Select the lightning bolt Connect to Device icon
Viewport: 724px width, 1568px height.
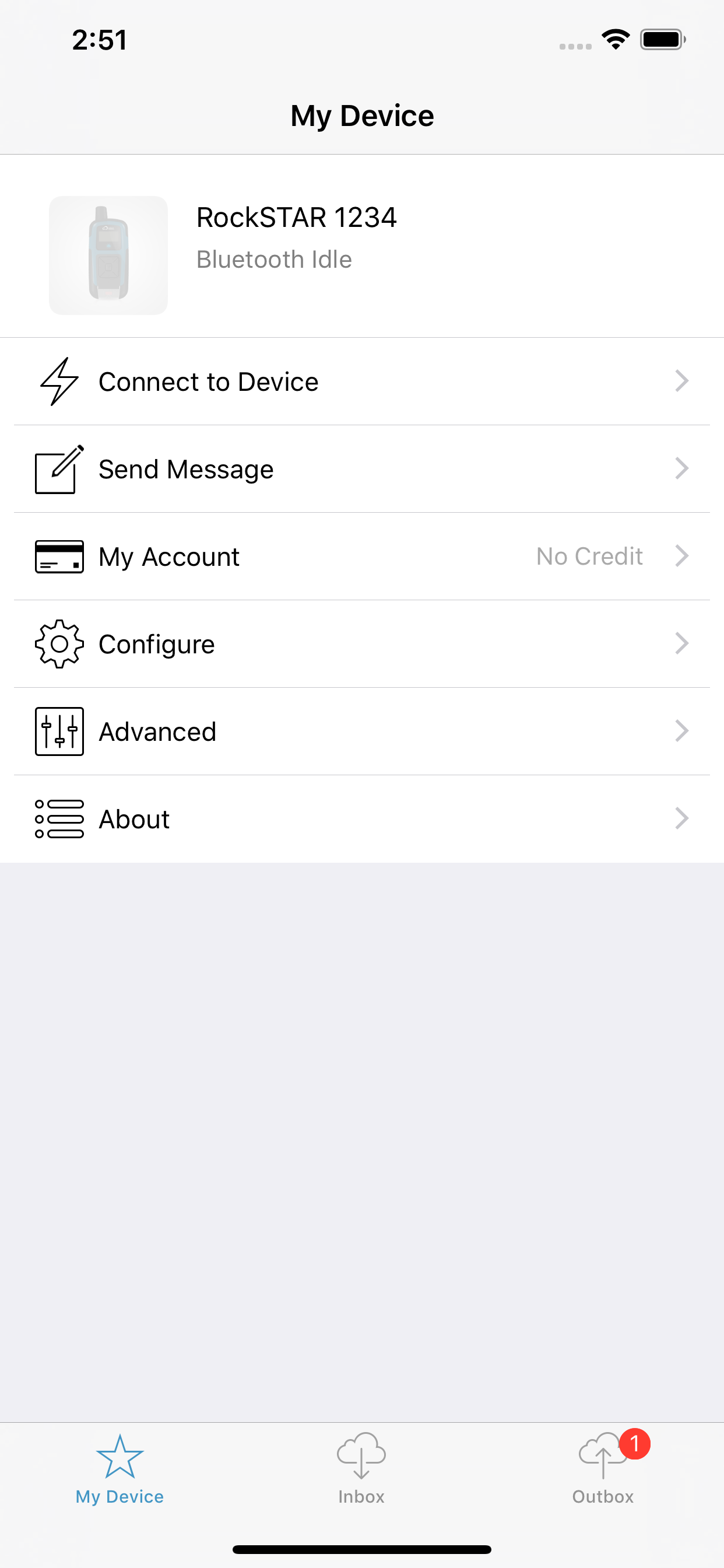pos(59,381)
